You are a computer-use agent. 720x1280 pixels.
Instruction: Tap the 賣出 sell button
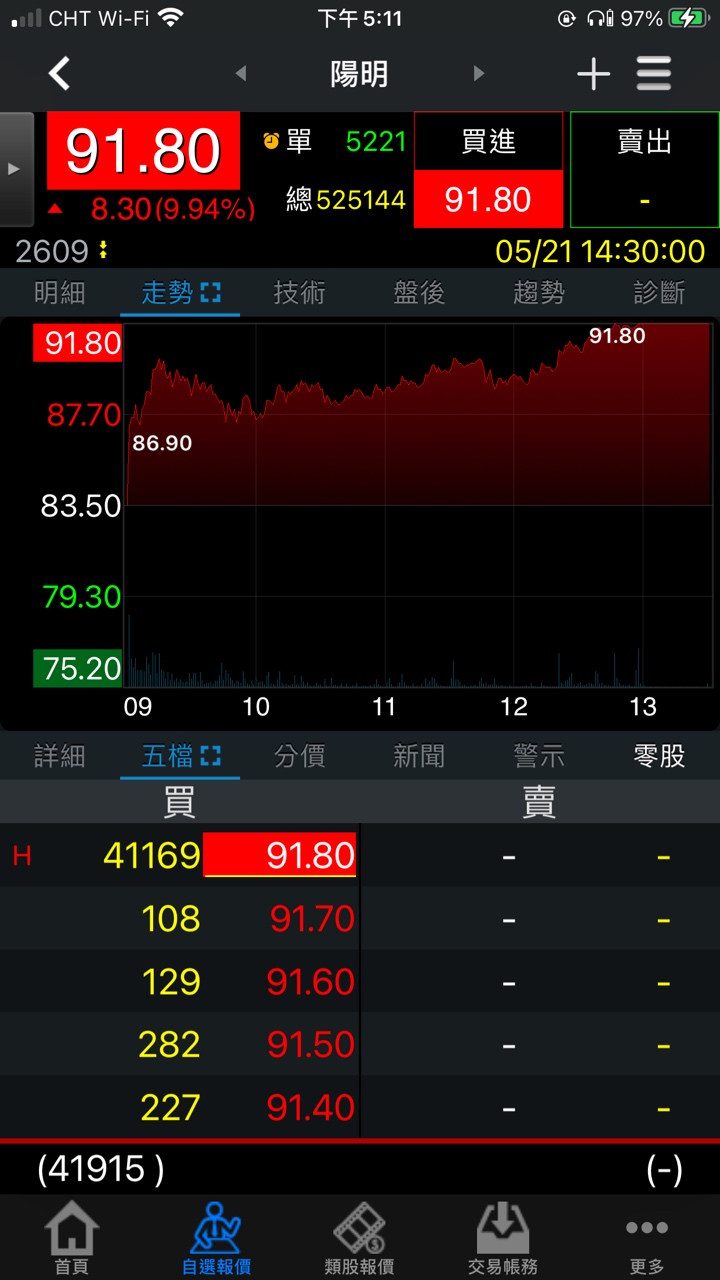point(644,169)
